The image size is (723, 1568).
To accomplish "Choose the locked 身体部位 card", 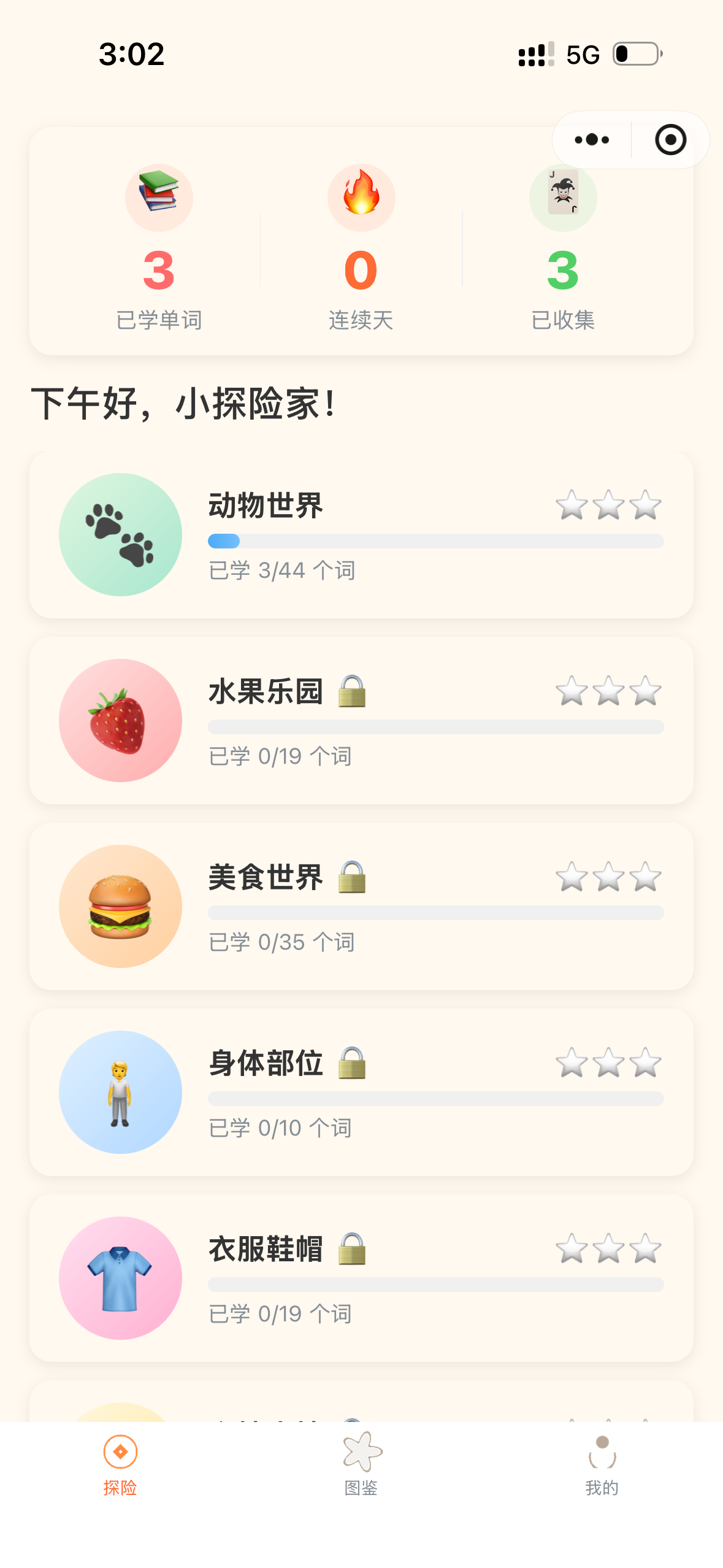I will click(361, 1092).
